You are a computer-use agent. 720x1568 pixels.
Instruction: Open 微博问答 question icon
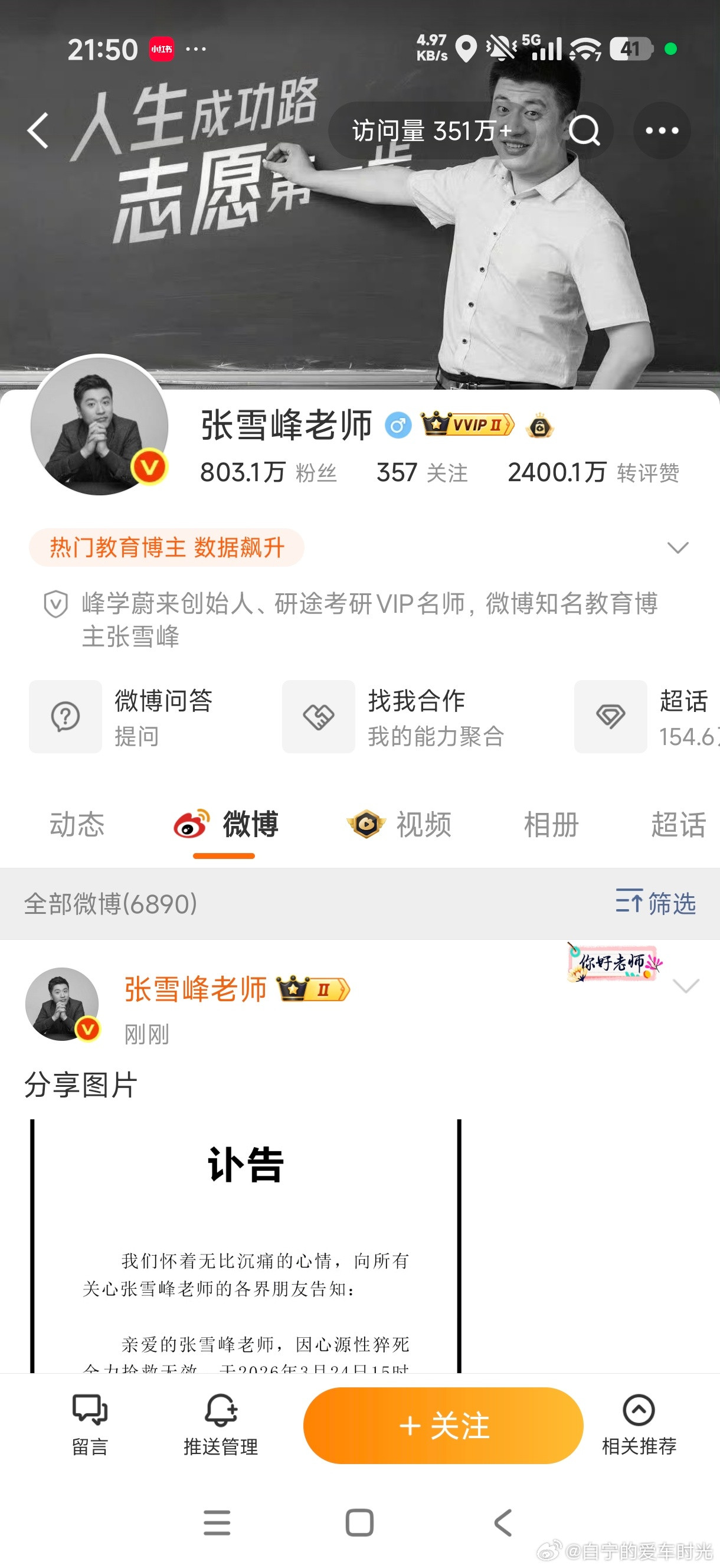65,717
